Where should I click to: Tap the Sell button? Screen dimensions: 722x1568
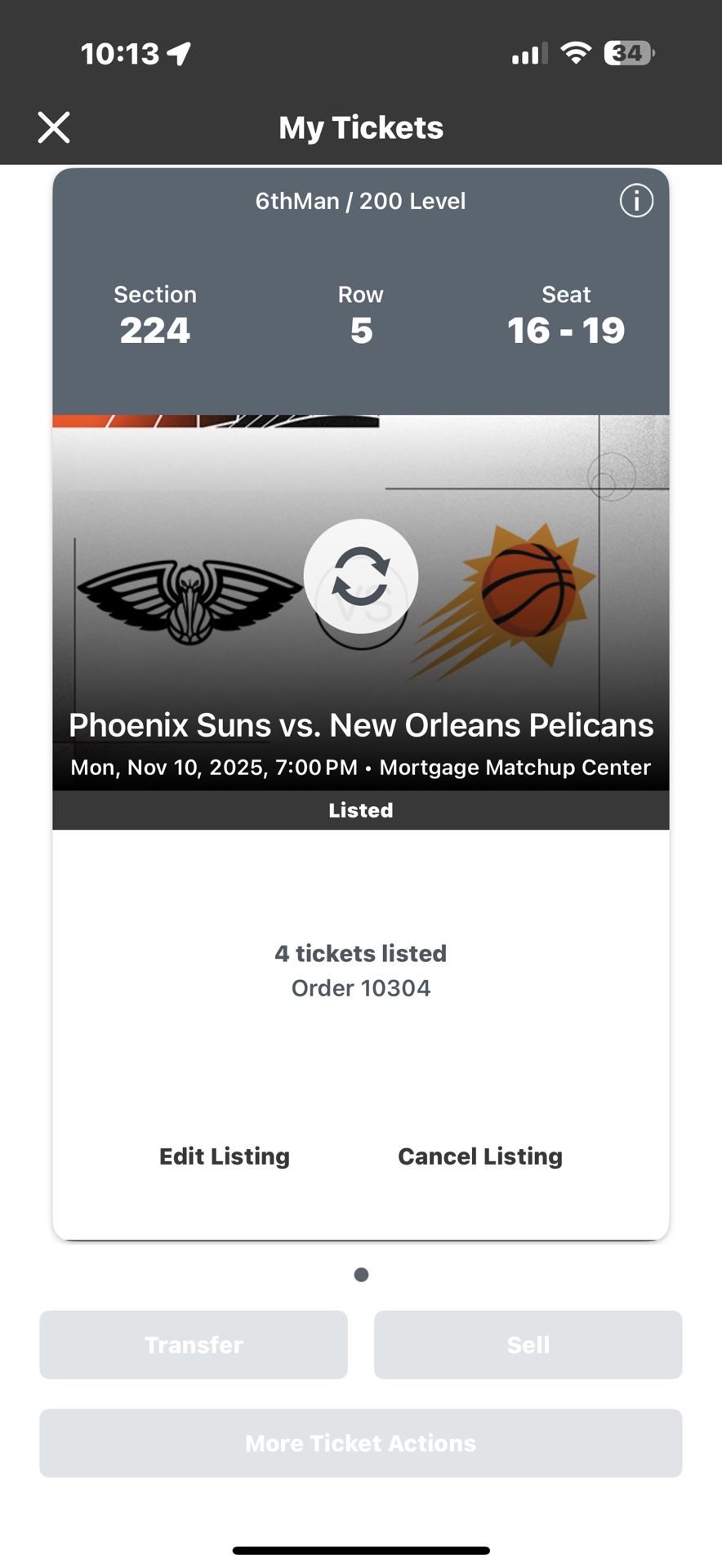coord(528,1344)
